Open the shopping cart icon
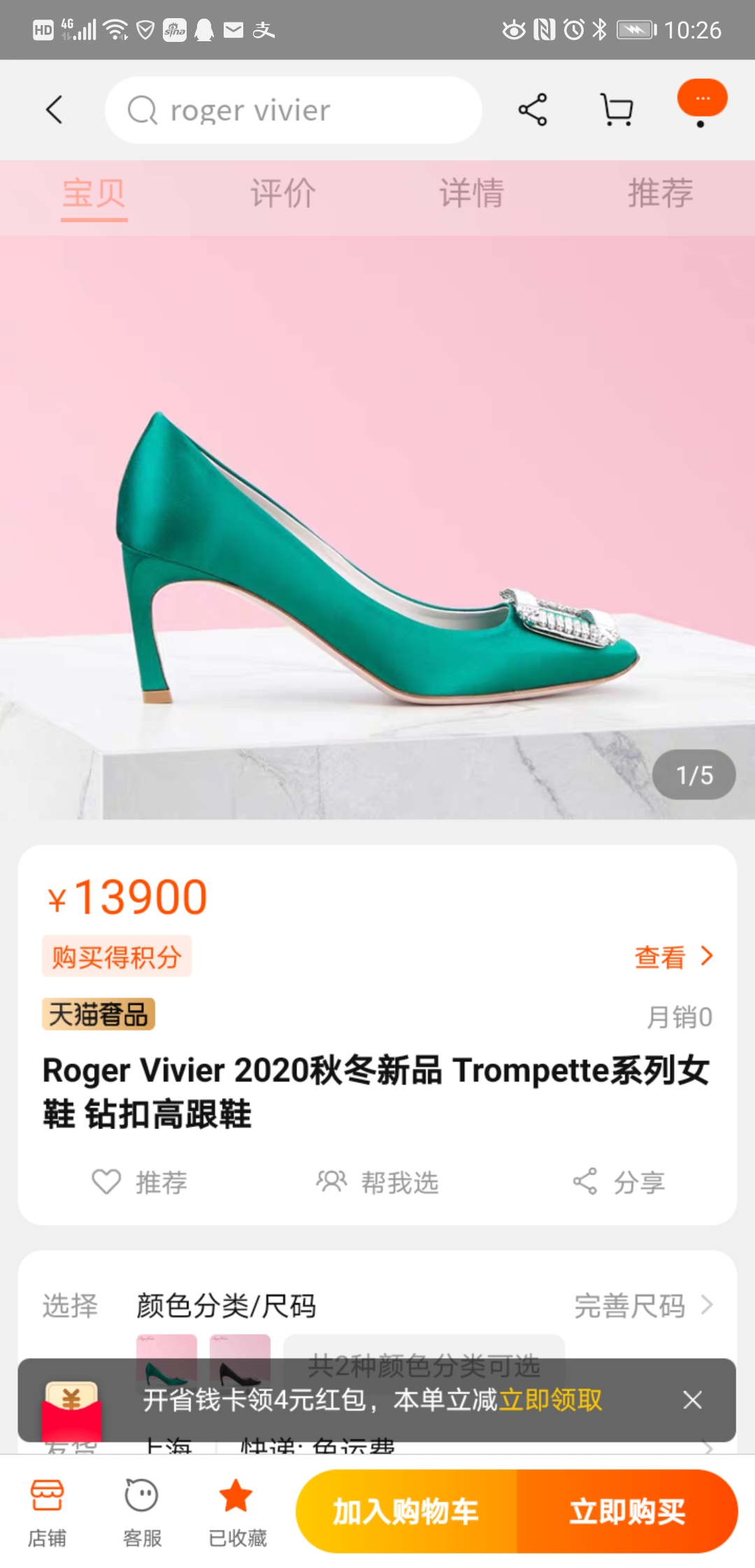This screenshot has height=1568, width=755. pos(617,110)
